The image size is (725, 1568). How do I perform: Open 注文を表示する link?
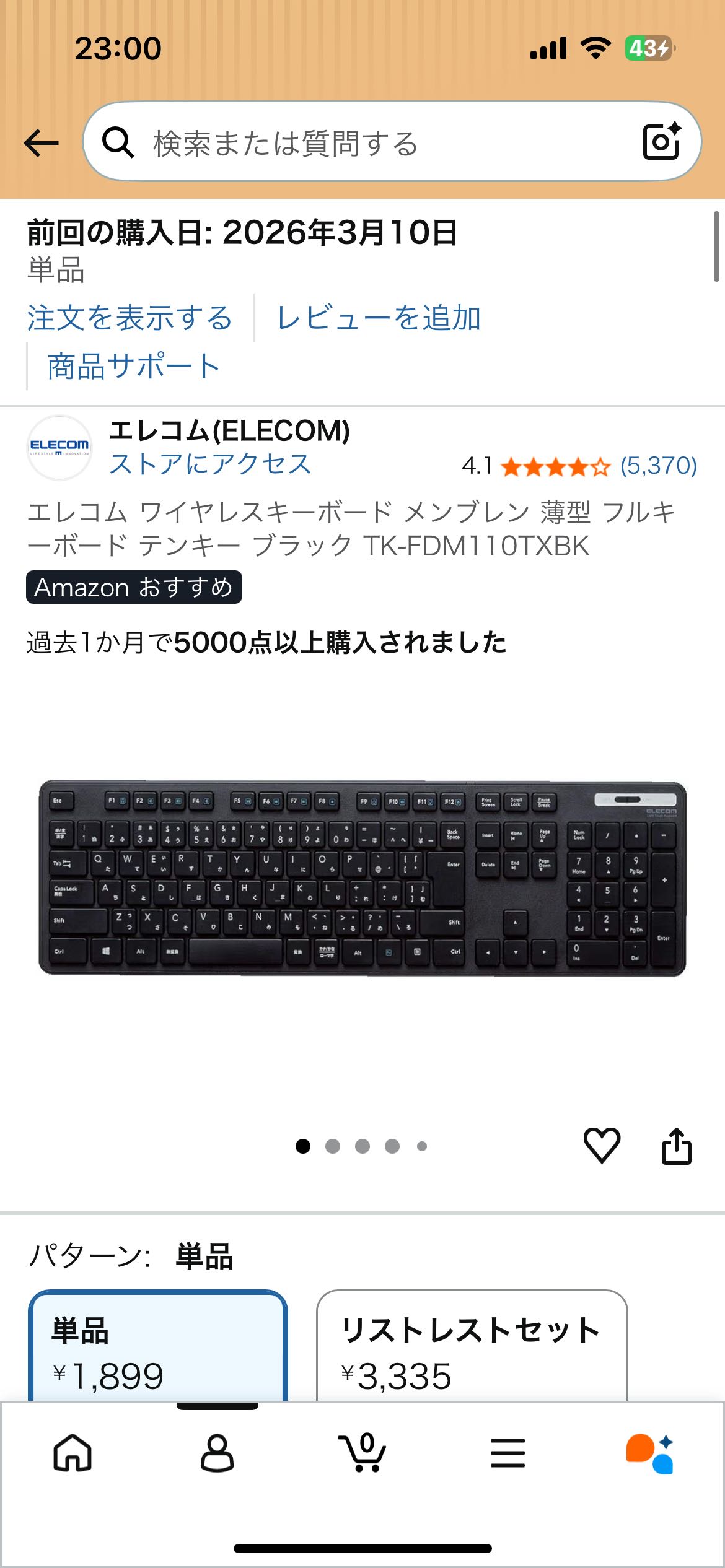pyautogui.click(x=130, y=318)
